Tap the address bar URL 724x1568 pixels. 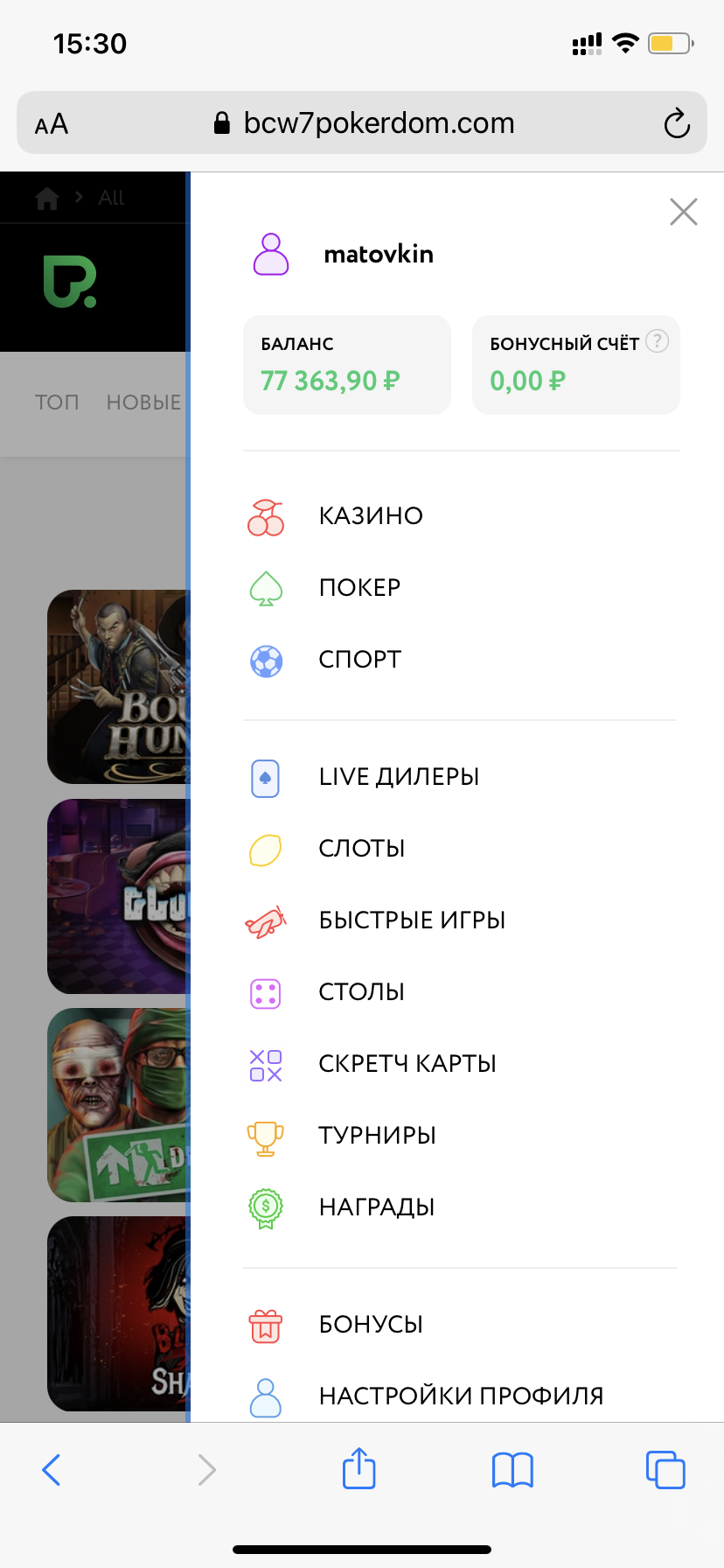click(378, 123)
